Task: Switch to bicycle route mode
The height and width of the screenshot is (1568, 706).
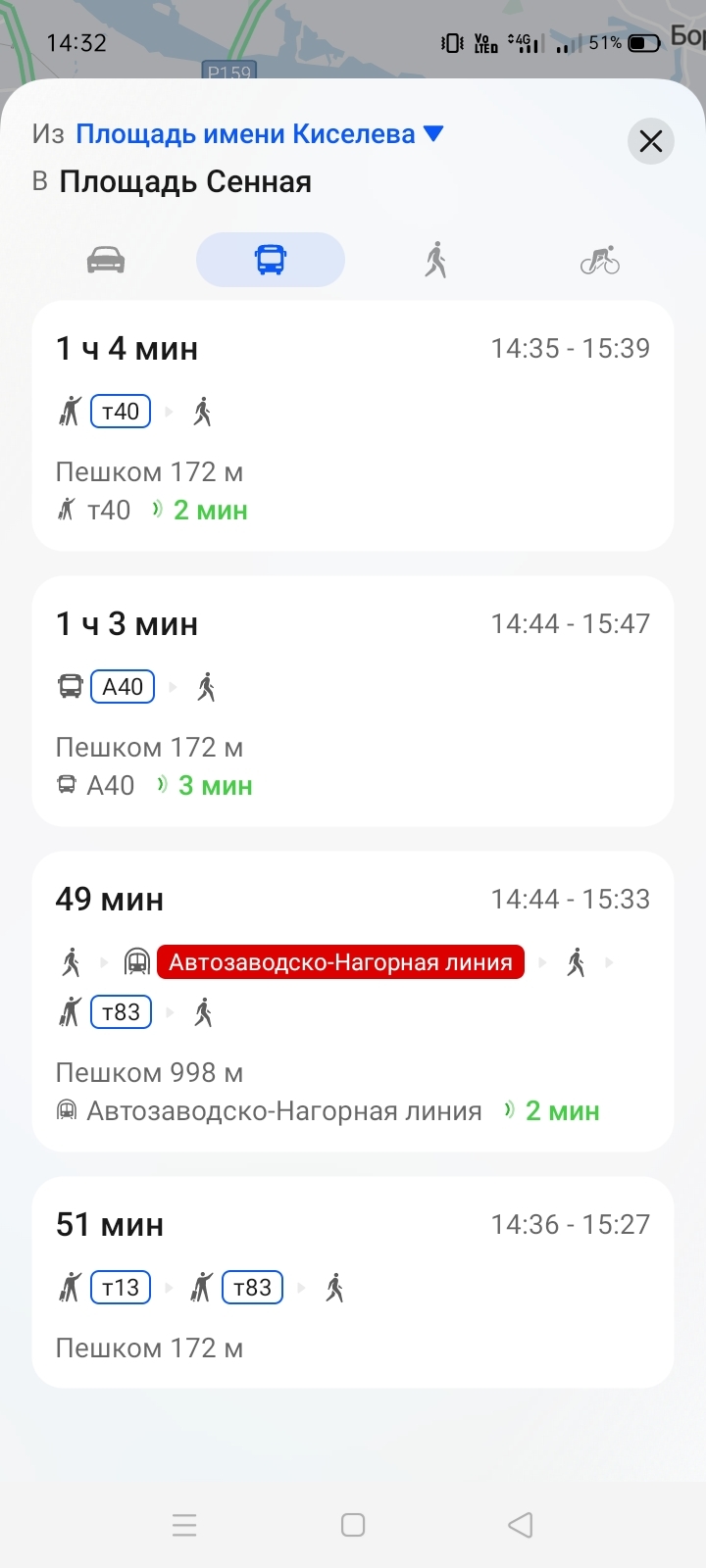Action: 600,261
